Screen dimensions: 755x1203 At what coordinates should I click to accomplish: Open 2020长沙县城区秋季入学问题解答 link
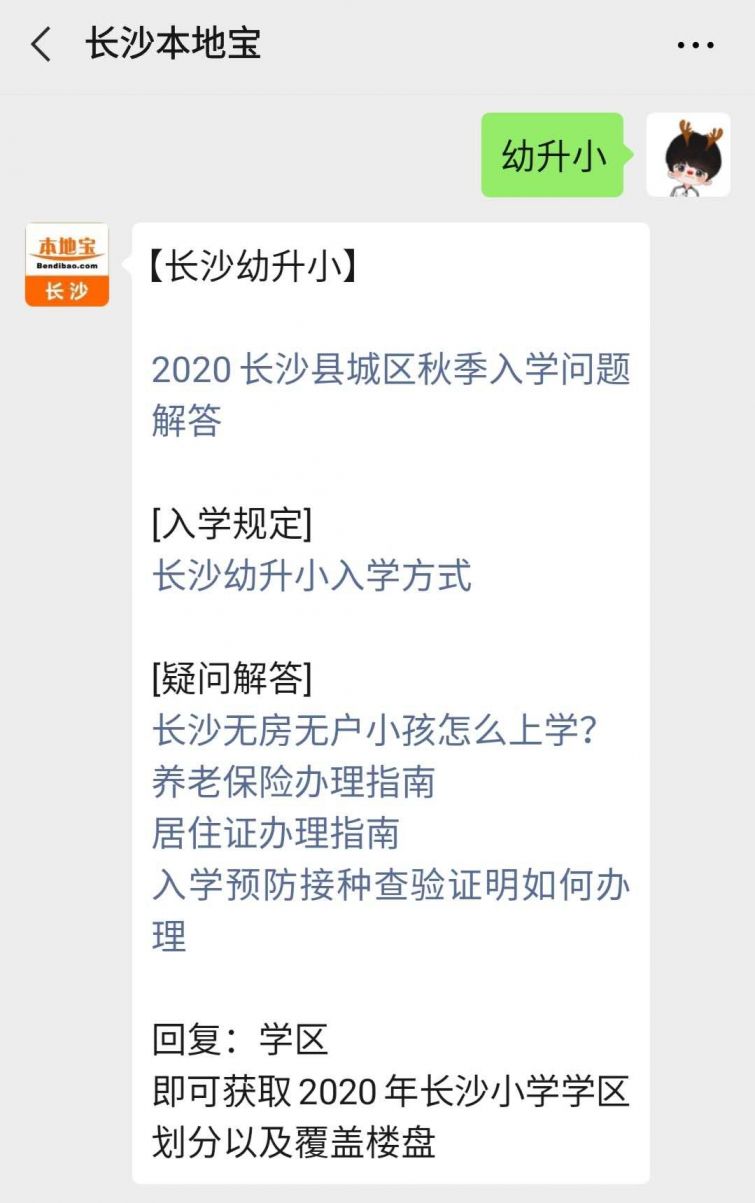point(390,371)
